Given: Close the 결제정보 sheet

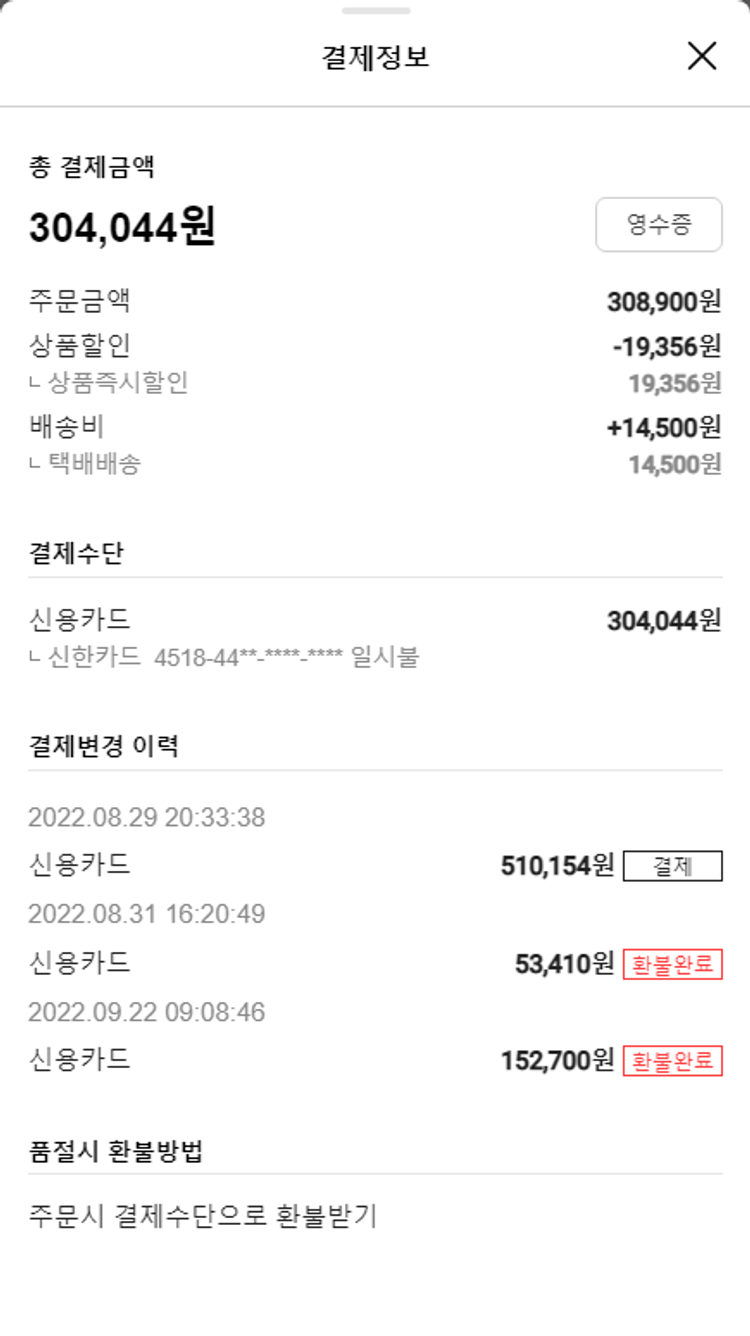Looking at the screenshot, I should [x=702, y=57].
